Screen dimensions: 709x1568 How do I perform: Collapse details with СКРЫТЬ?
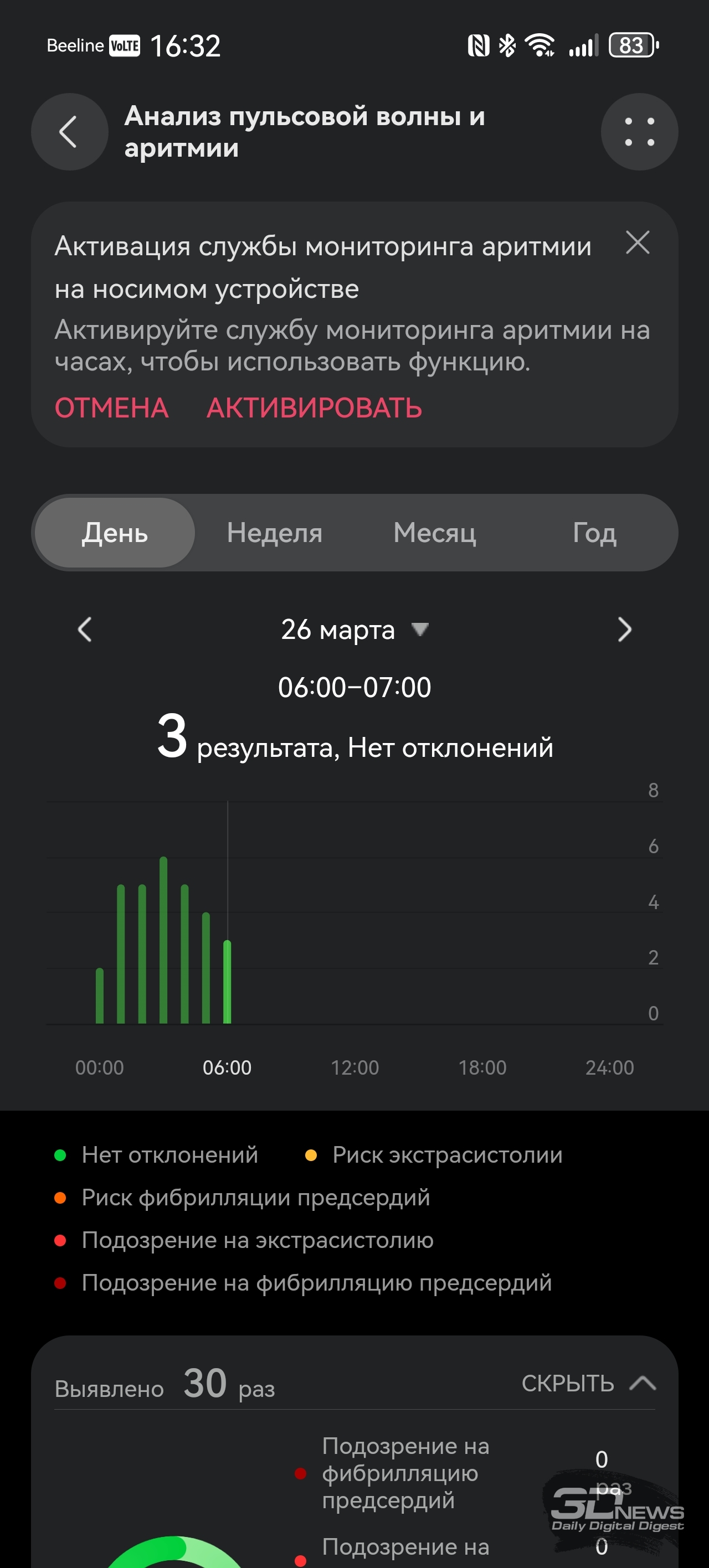tap(588, 1384)
